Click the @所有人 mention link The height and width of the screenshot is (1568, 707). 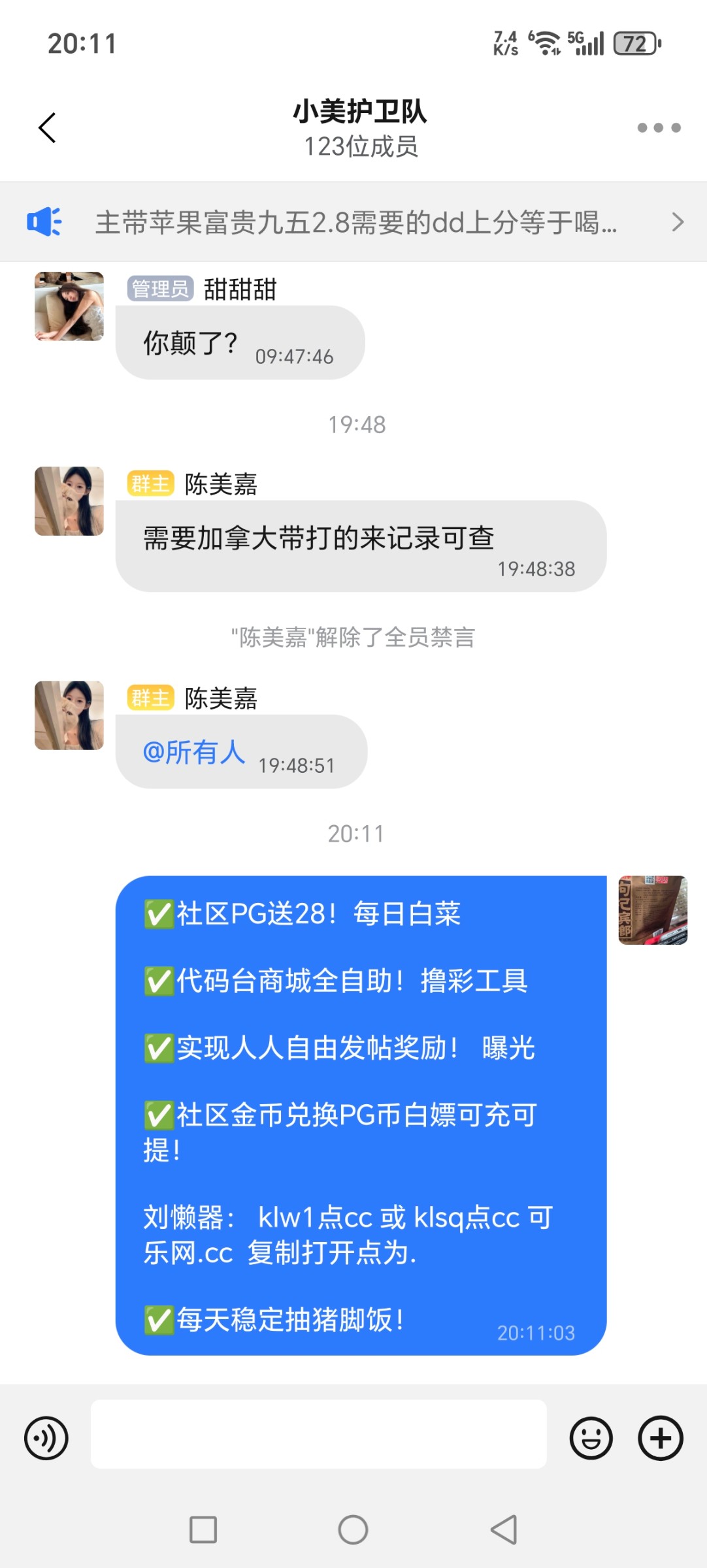pyautogui.click(x=194, y=753)
